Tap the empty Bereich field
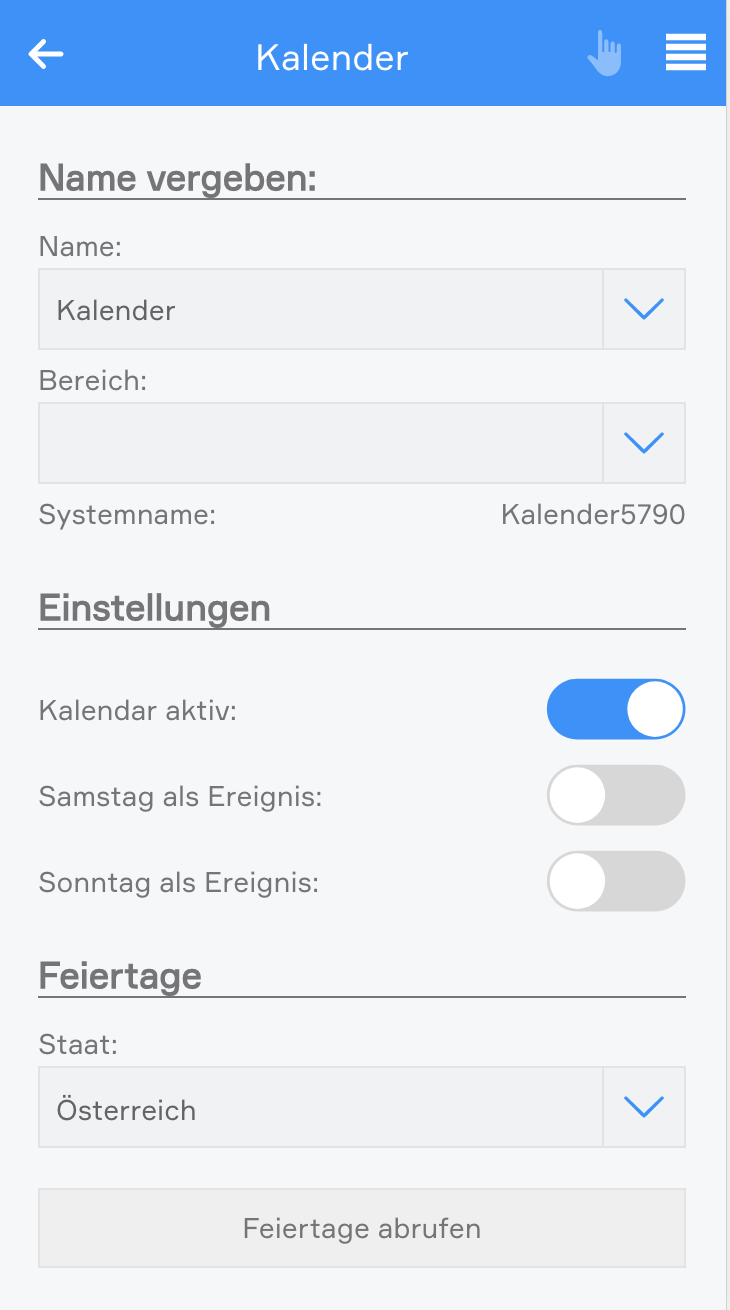 pyautogui.click(x=320, y=443)
